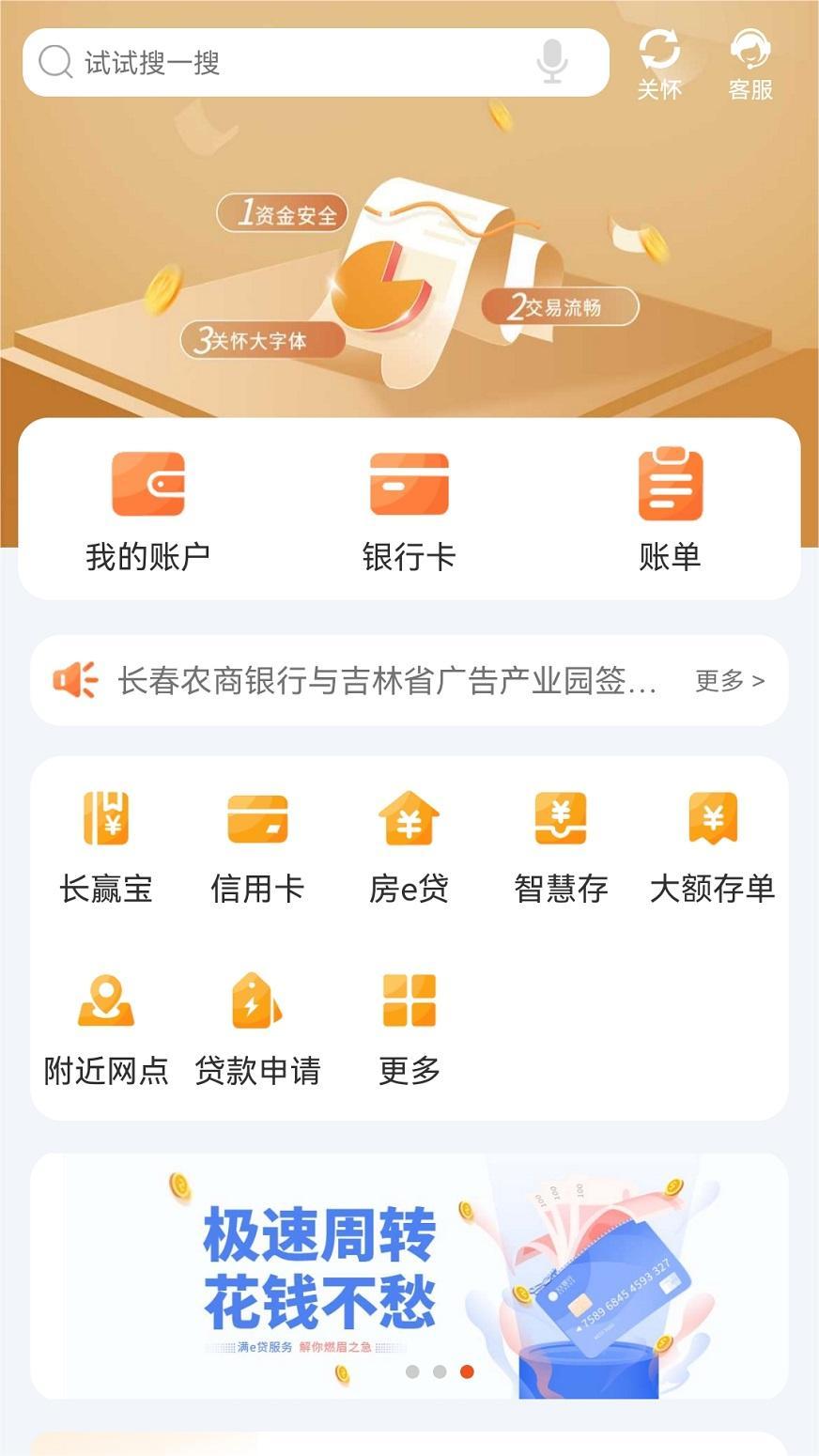Viewport: 819px width, 1456px height.
Task: Open 大额存单 large certificate deposits
Action: (x=714, y=841)
